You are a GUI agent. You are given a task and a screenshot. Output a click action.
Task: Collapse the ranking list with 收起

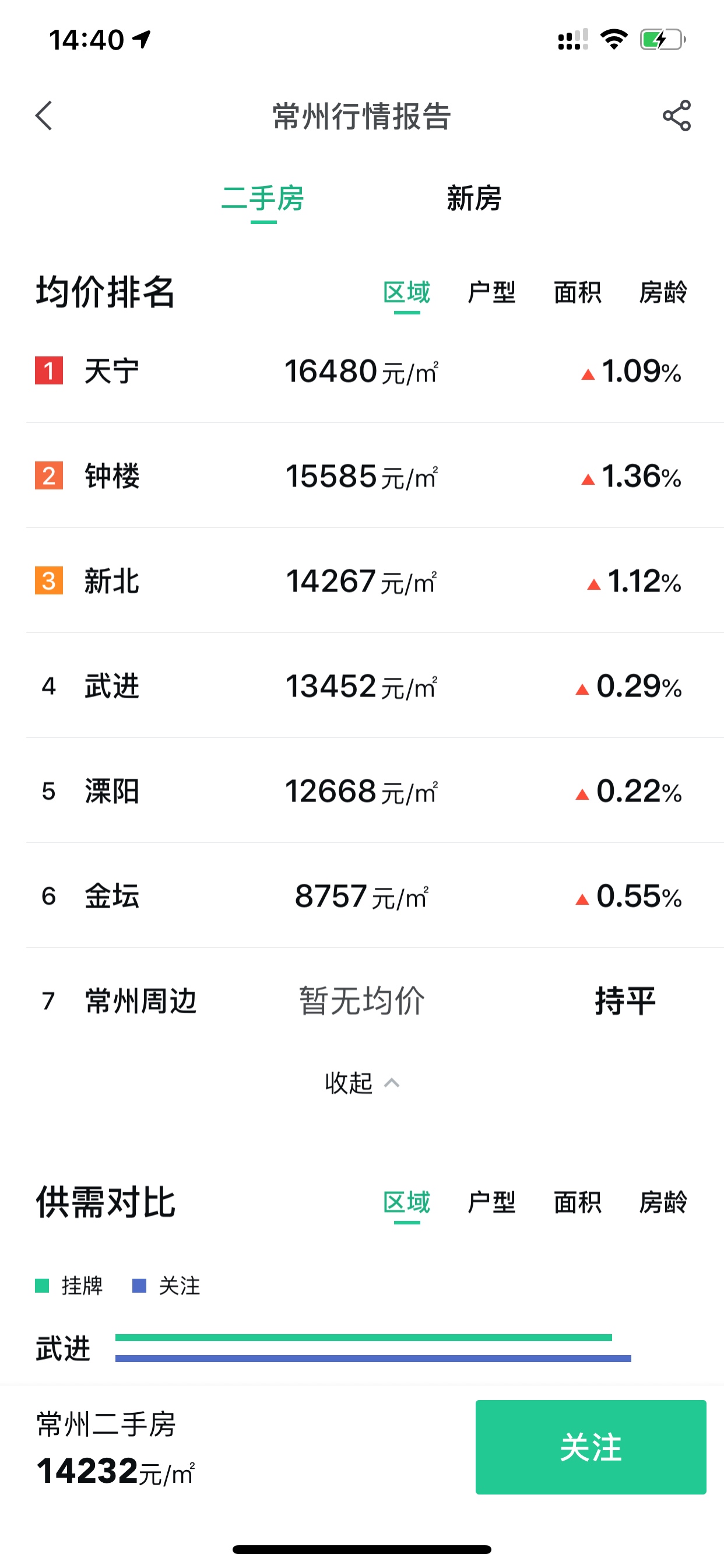361,1083
